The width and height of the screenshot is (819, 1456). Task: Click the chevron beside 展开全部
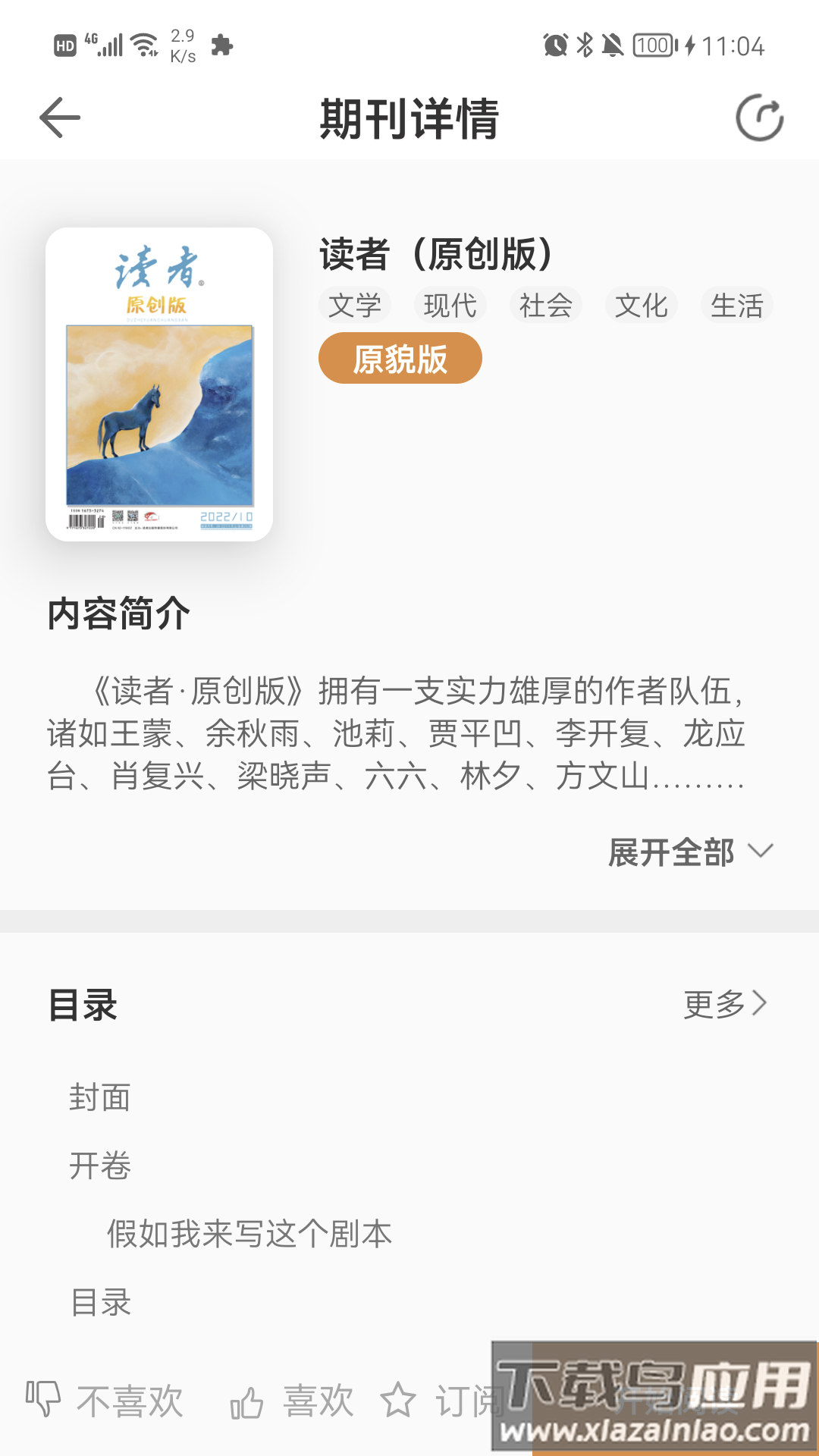coord(761,852)
